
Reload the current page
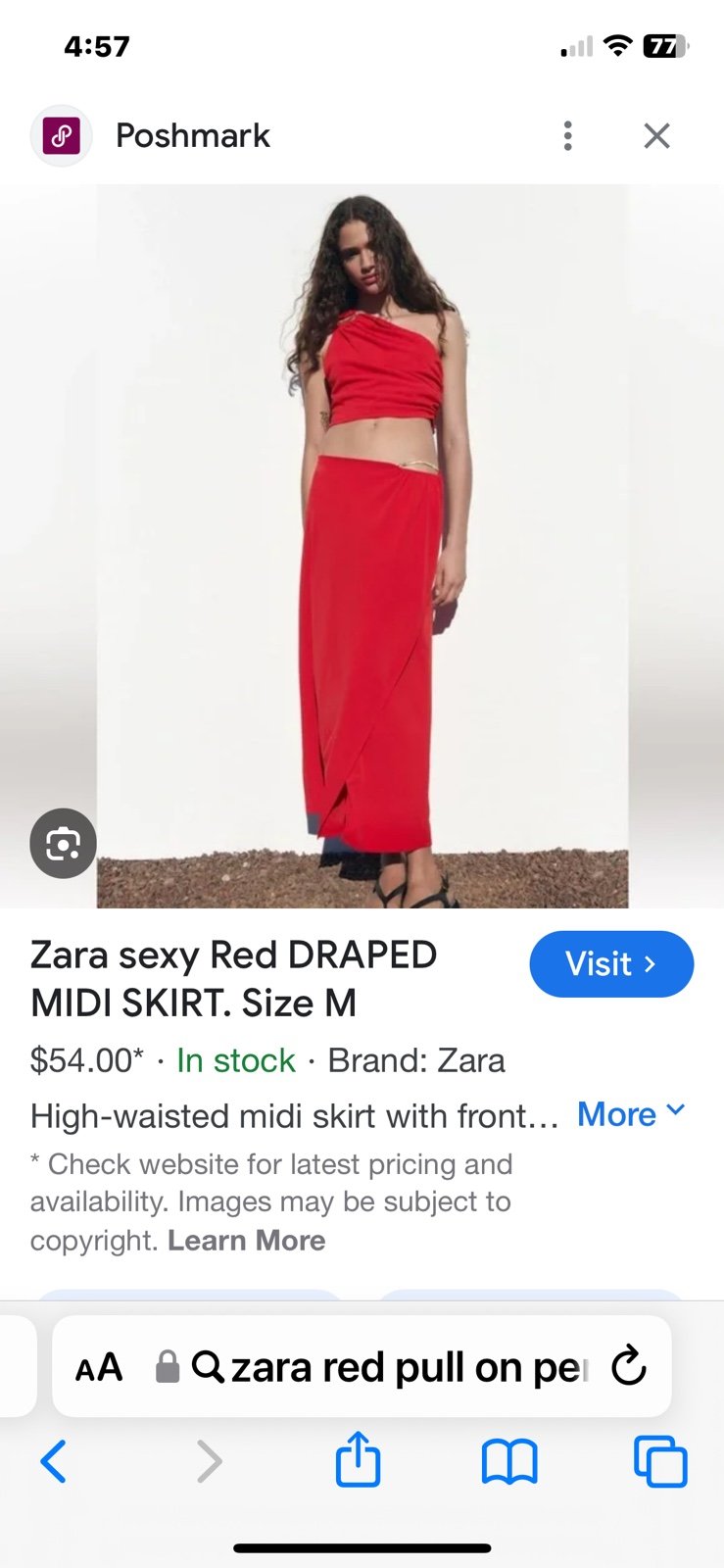pos(628,1366)
